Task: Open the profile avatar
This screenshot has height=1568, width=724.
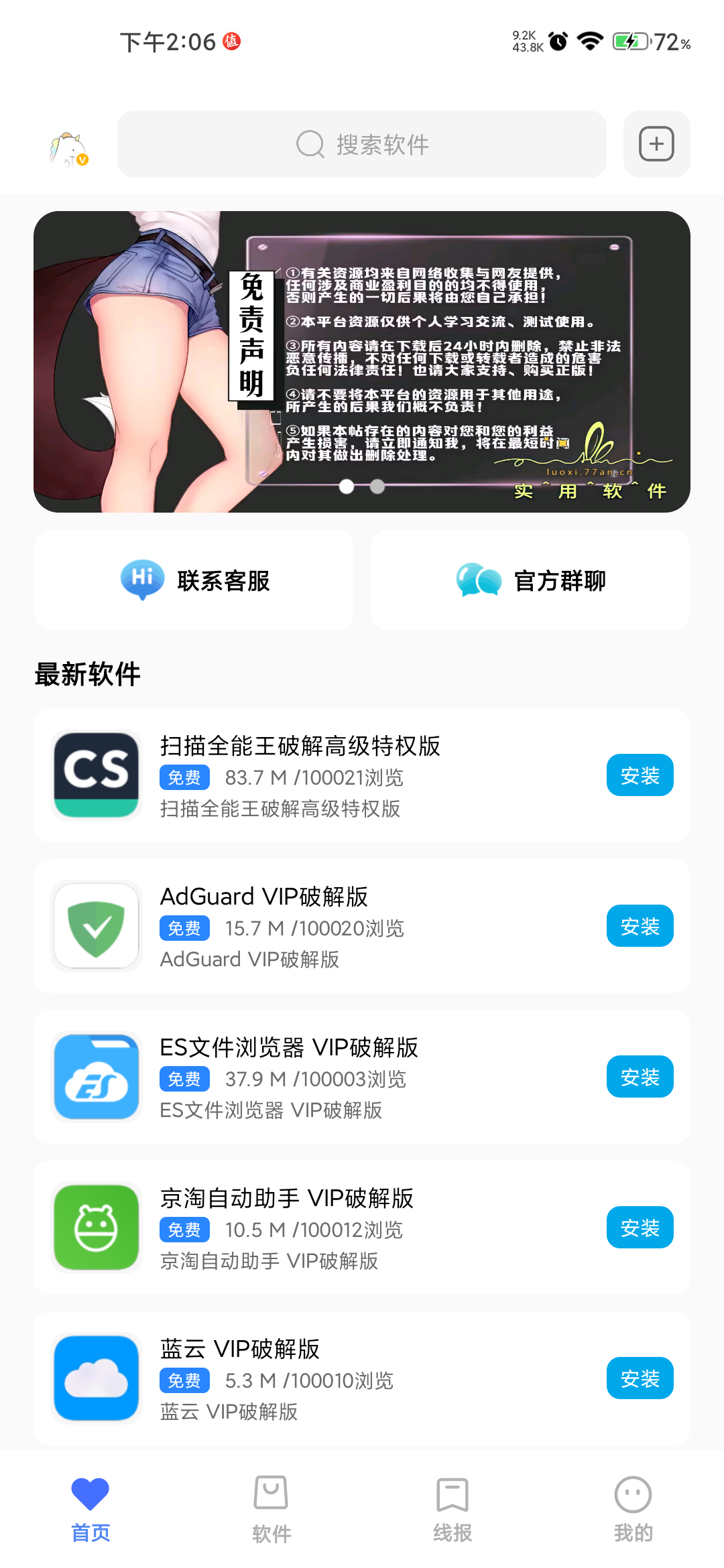Action: pyautogui.click(x=69, y=149)
